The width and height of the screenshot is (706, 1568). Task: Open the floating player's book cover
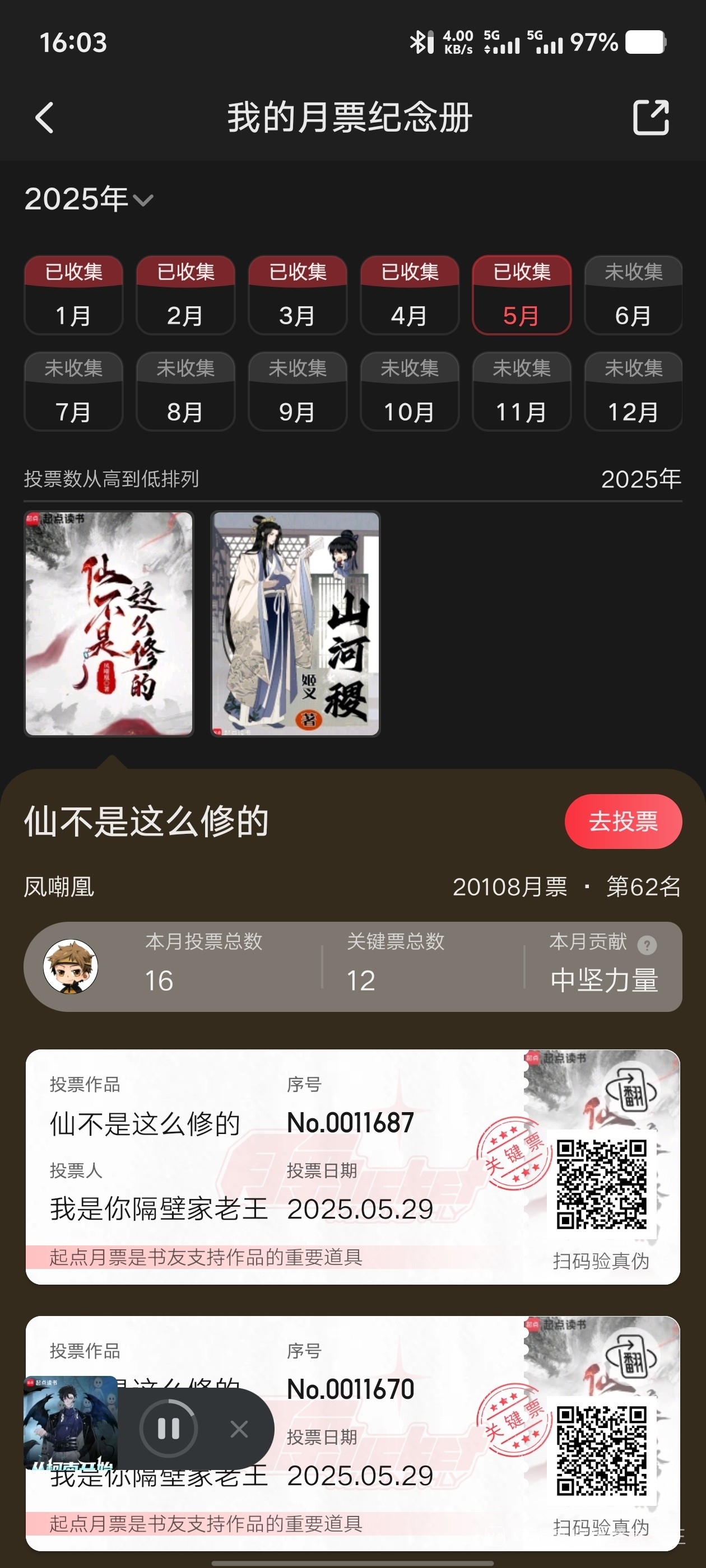[70, 1422]
